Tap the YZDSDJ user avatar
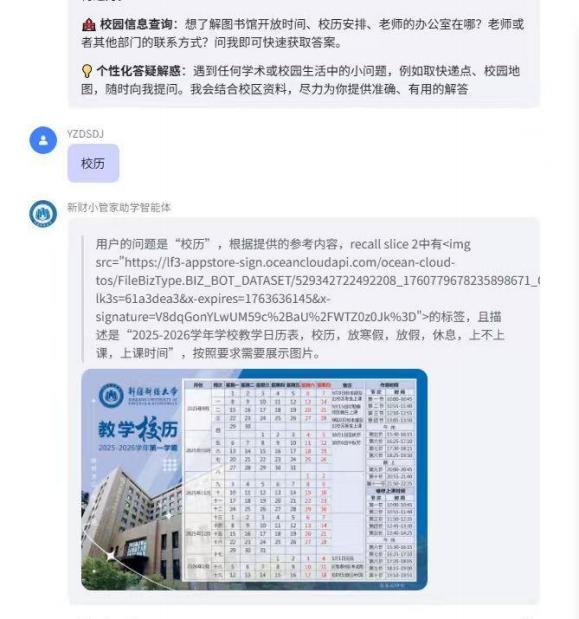 click(x=43, y=140)
